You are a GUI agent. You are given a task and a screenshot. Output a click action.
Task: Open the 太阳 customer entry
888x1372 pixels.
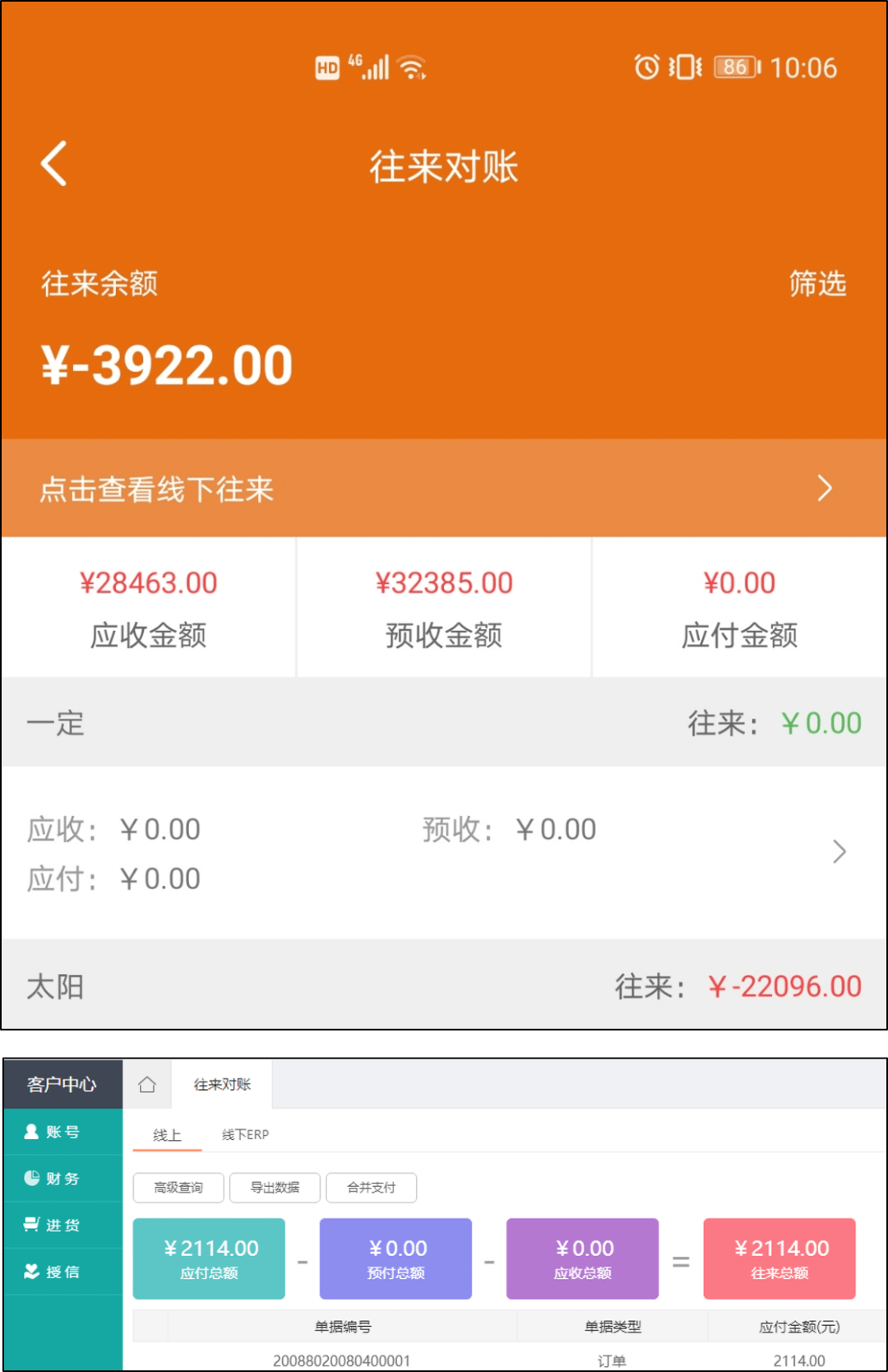444,985
